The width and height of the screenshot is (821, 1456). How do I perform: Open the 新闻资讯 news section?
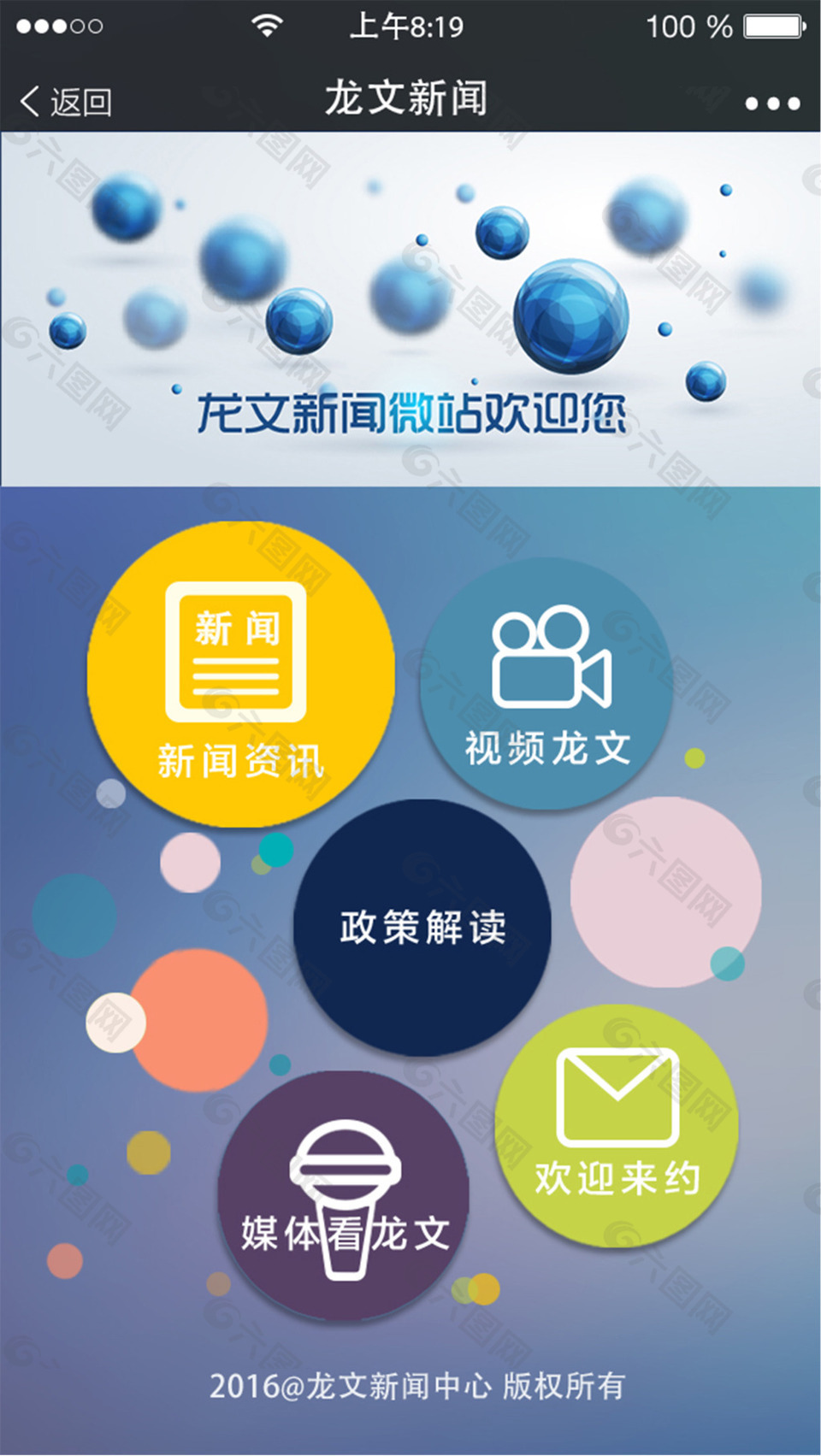pyautogui.click(x=240, y=675)
